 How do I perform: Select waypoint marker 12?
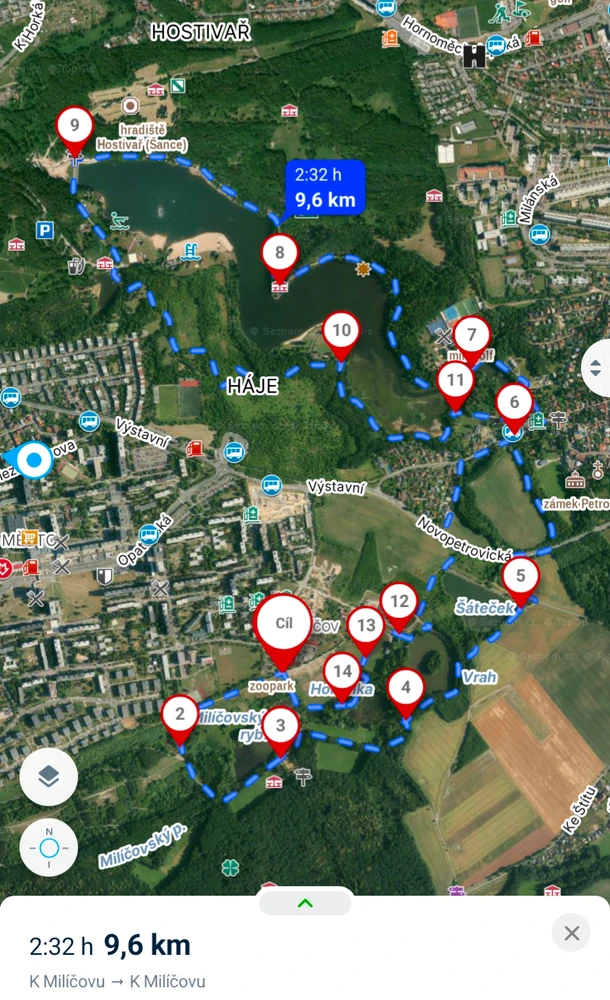[x=399, y=602]
